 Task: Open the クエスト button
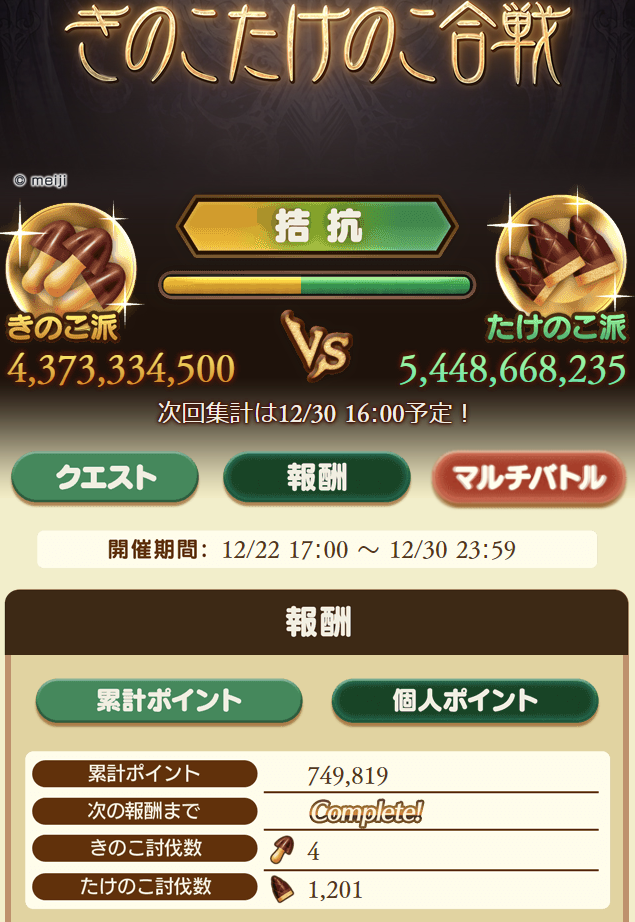105,478
